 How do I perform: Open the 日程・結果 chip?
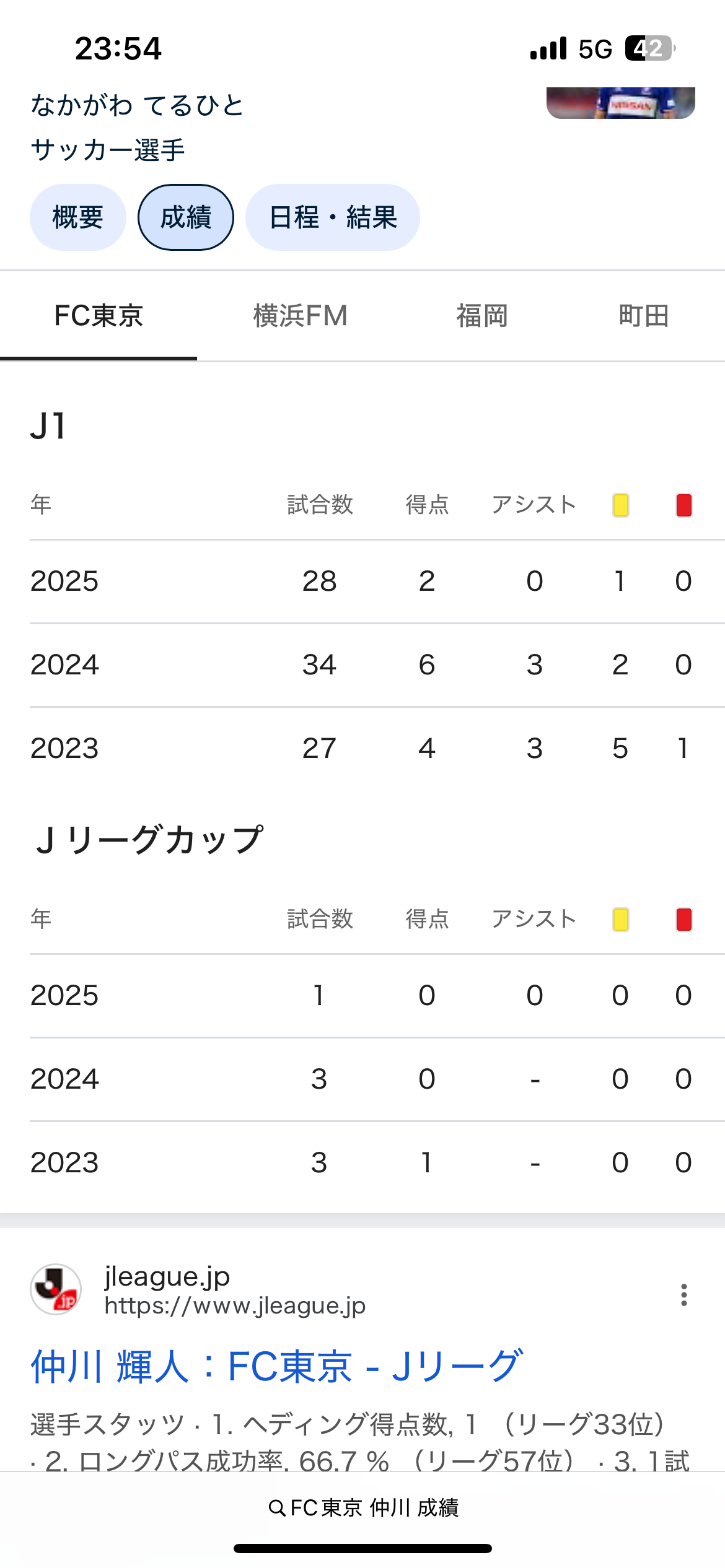(x=332, y=217)
